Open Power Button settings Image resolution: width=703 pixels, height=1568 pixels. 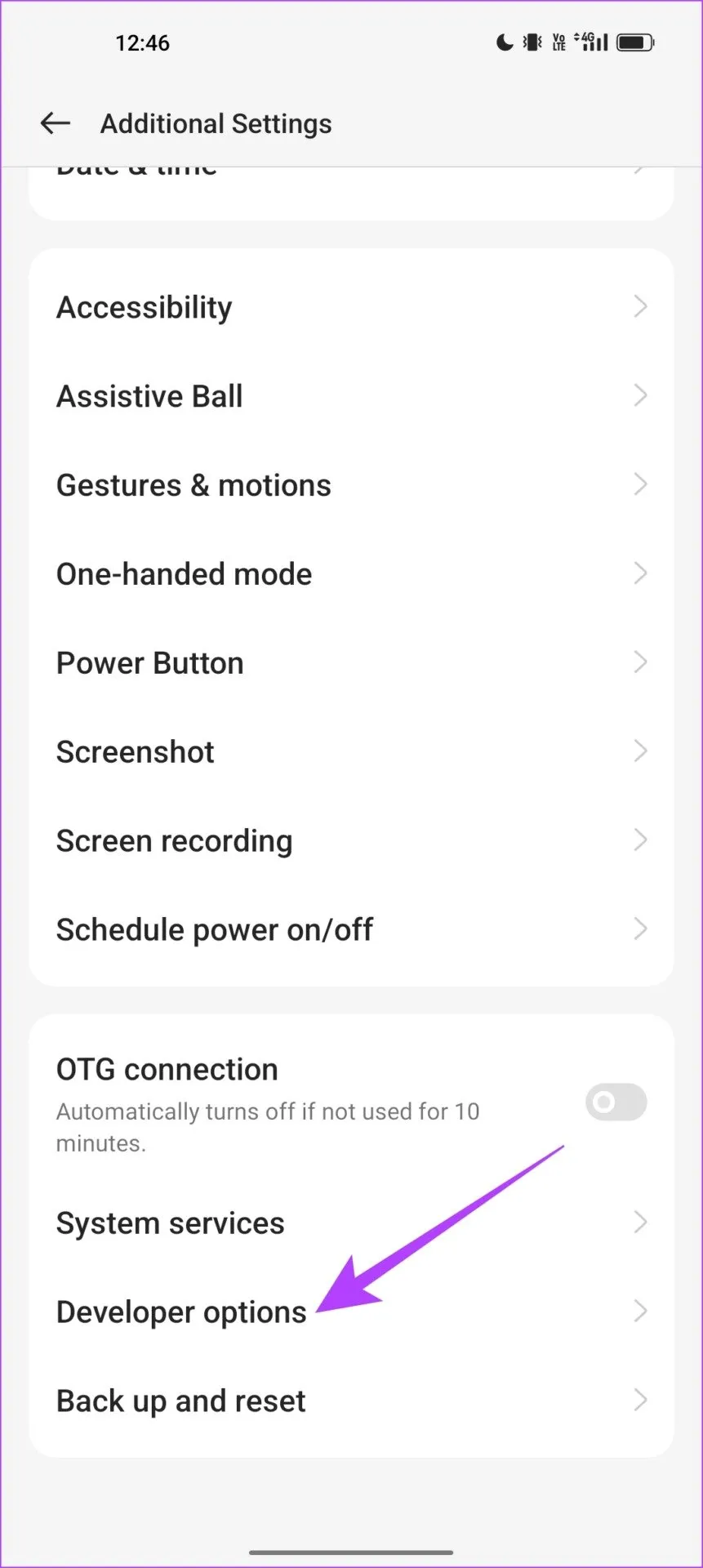(351, 663)
